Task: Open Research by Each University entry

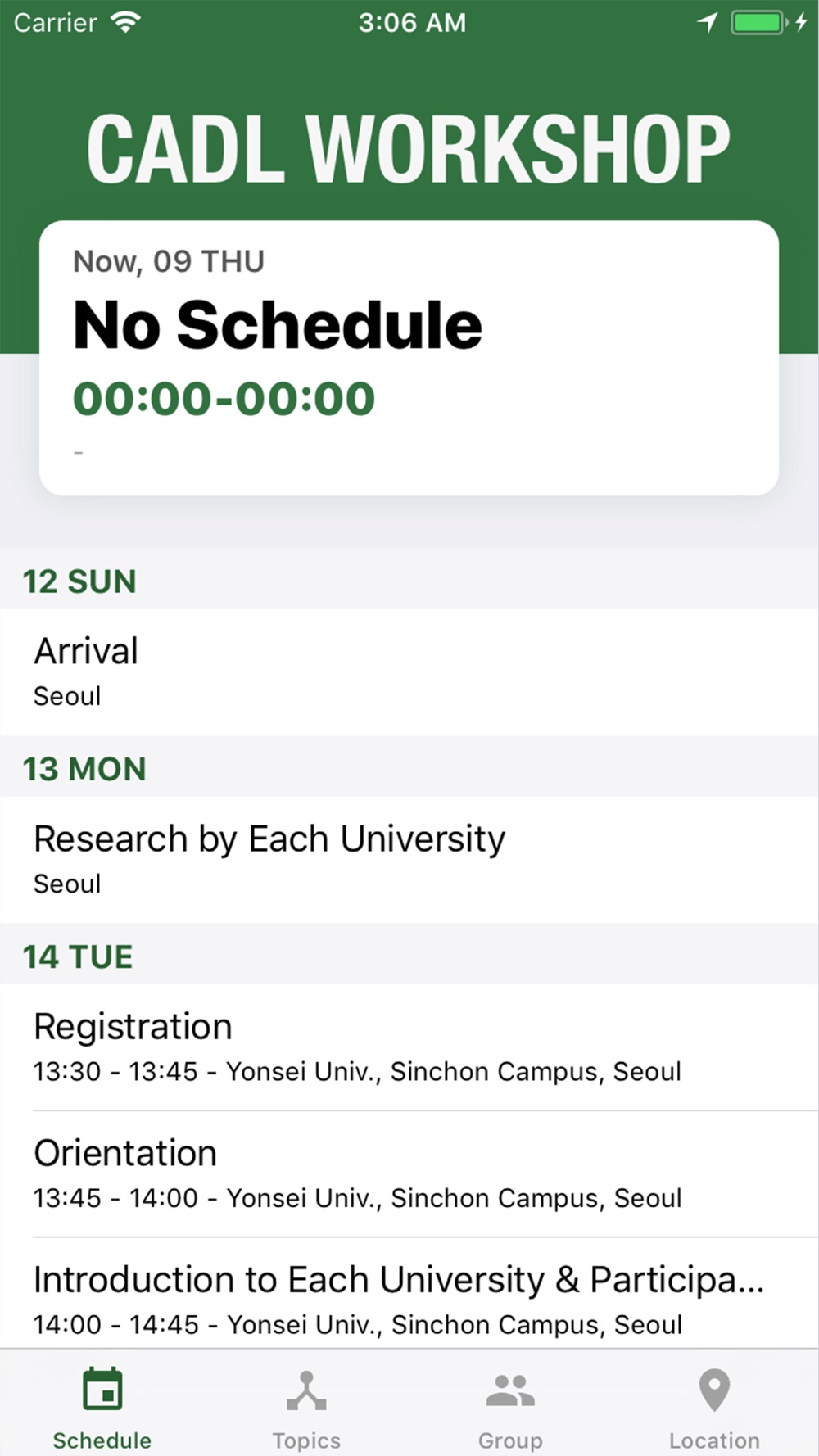Action: 409,860
